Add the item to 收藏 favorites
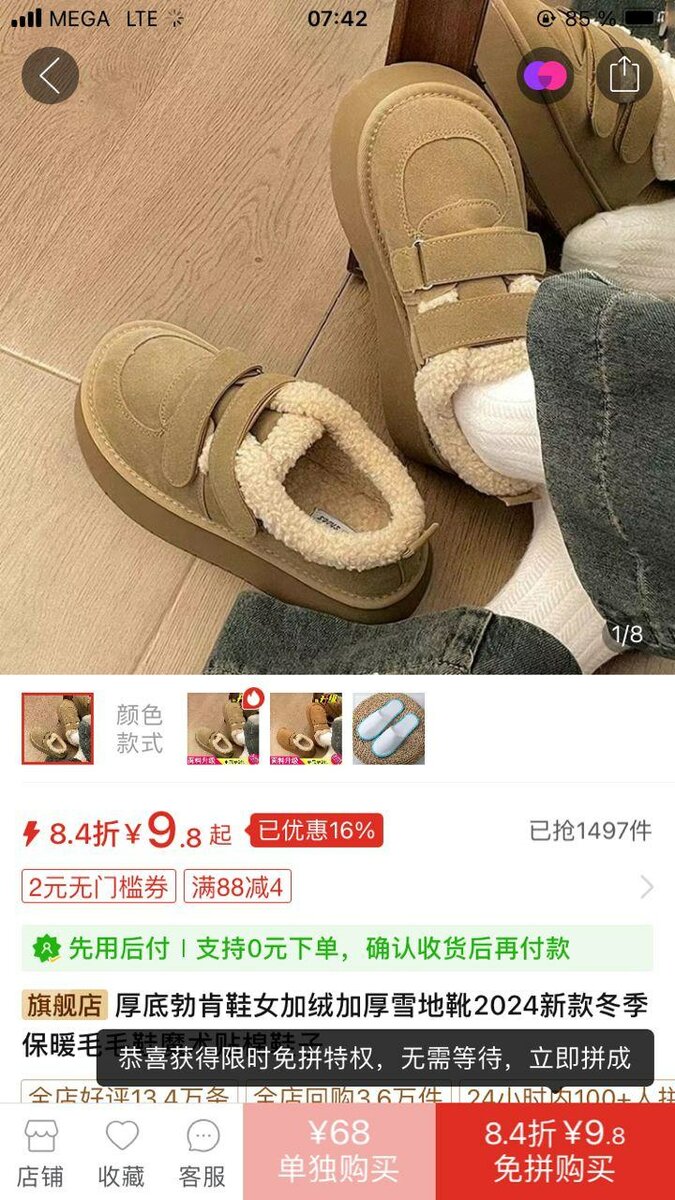Viewport: 675px width, 1200px height. (x=122, y=1152)
